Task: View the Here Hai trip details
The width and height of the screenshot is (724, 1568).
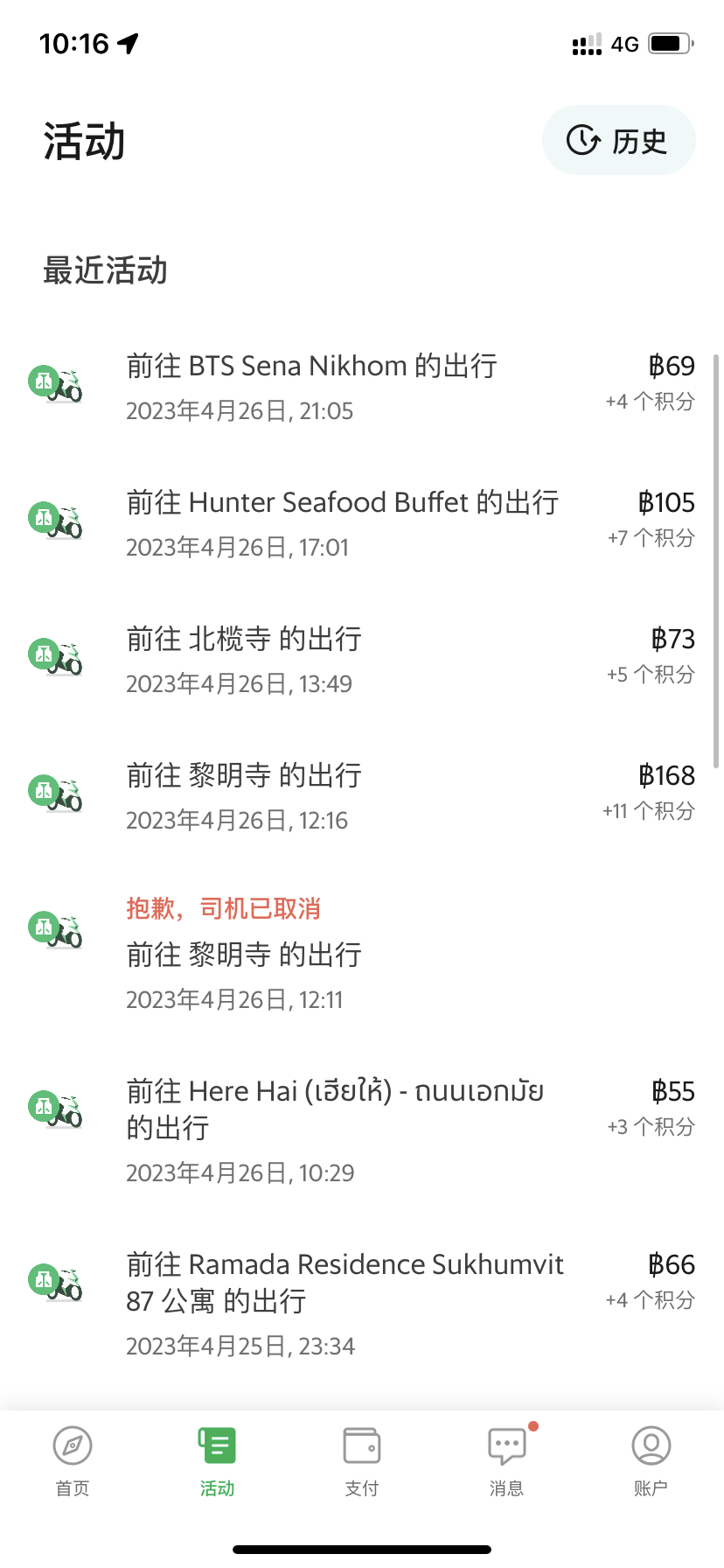Action: coord(361,1130)
